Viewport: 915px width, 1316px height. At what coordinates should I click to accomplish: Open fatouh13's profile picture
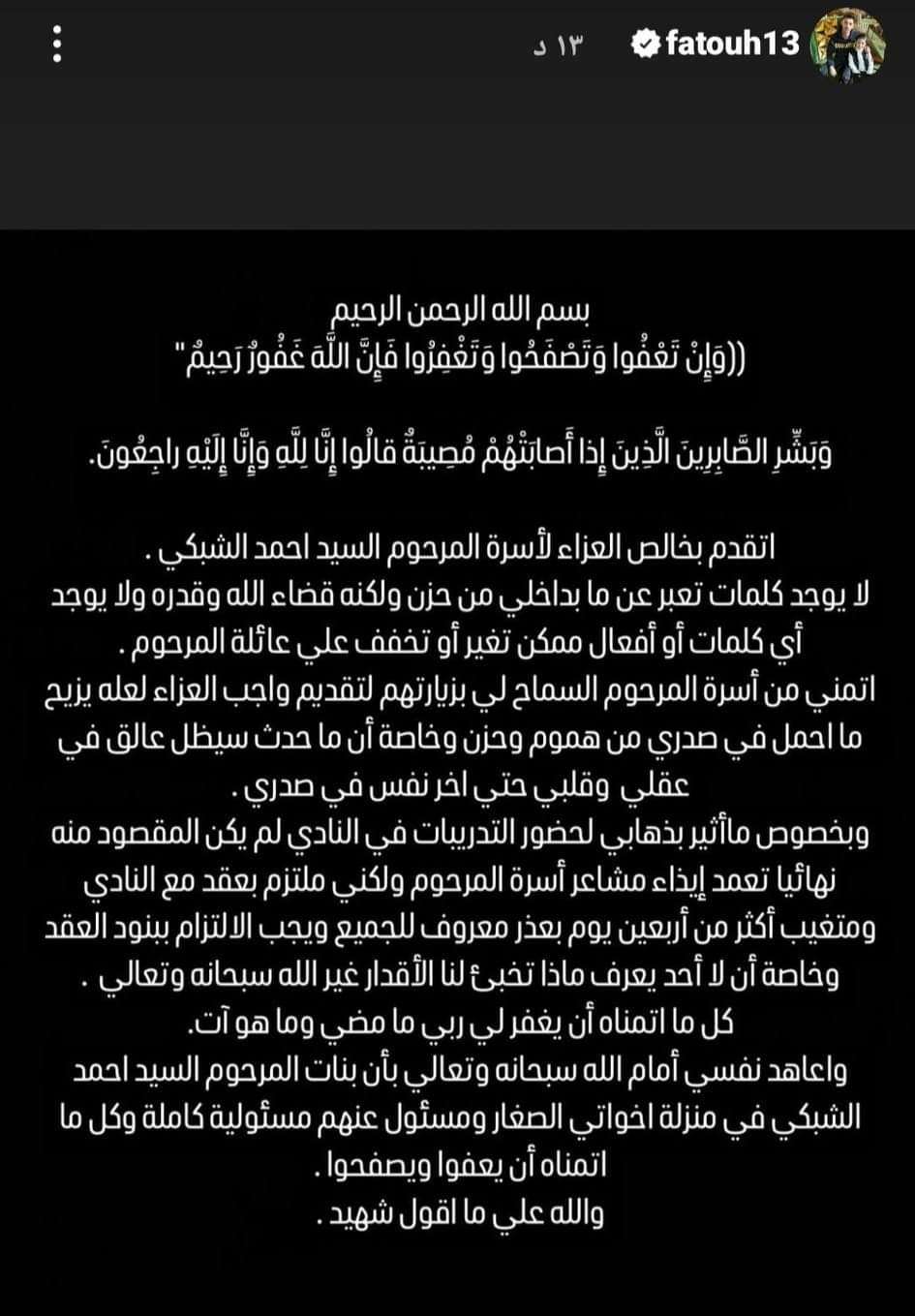847,44
